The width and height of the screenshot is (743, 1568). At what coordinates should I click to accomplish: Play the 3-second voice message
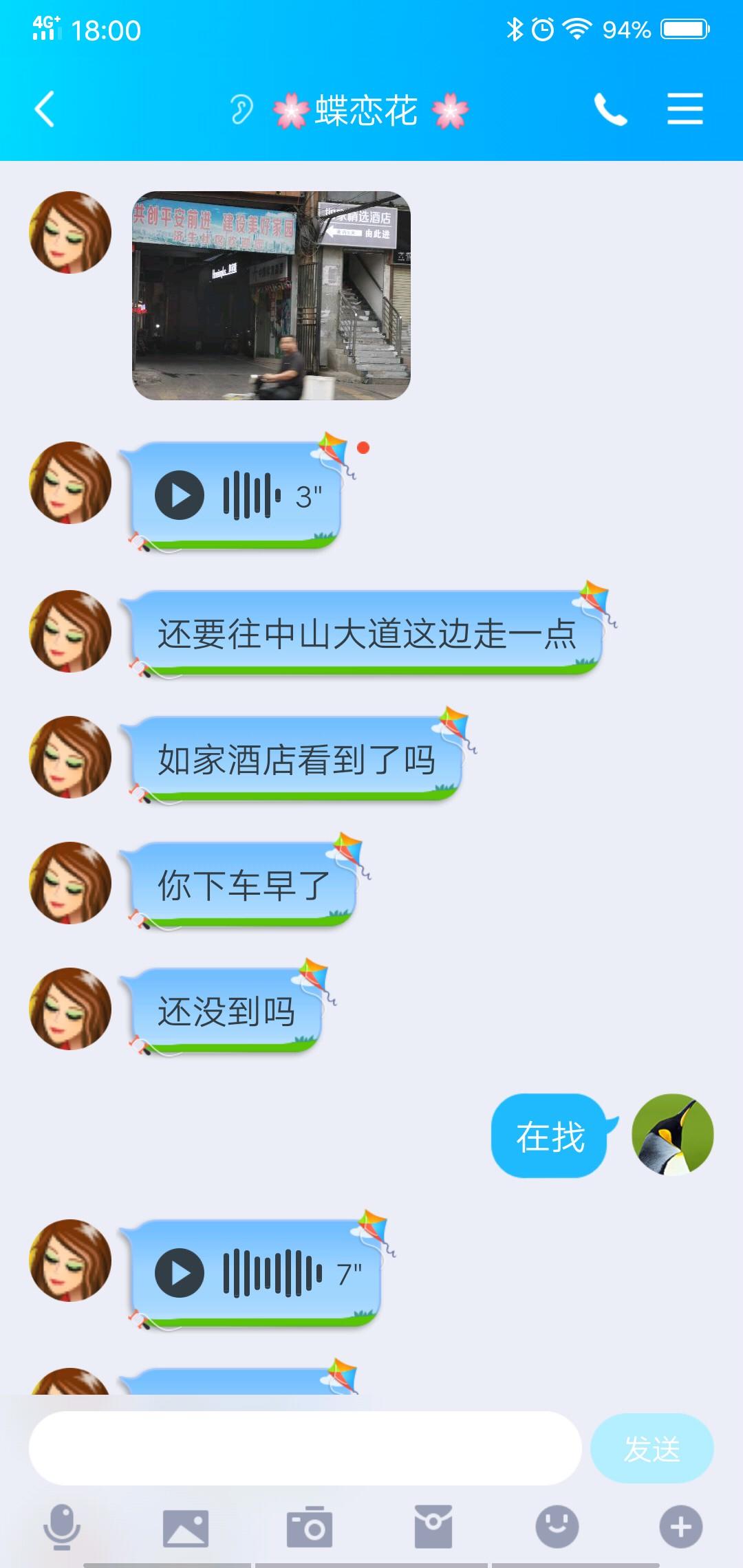[x=180, y=495]
